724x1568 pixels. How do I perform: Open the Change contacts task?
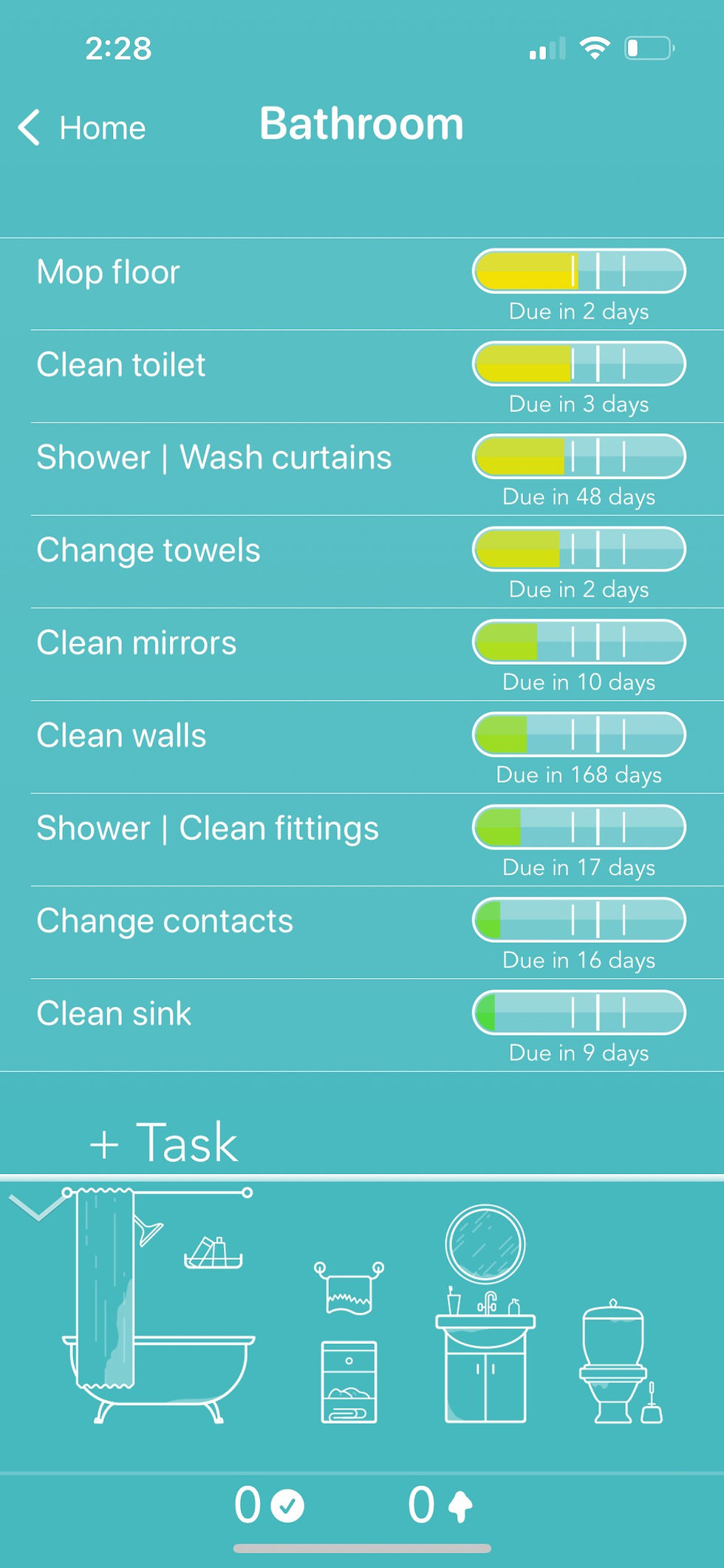[165, 921]
